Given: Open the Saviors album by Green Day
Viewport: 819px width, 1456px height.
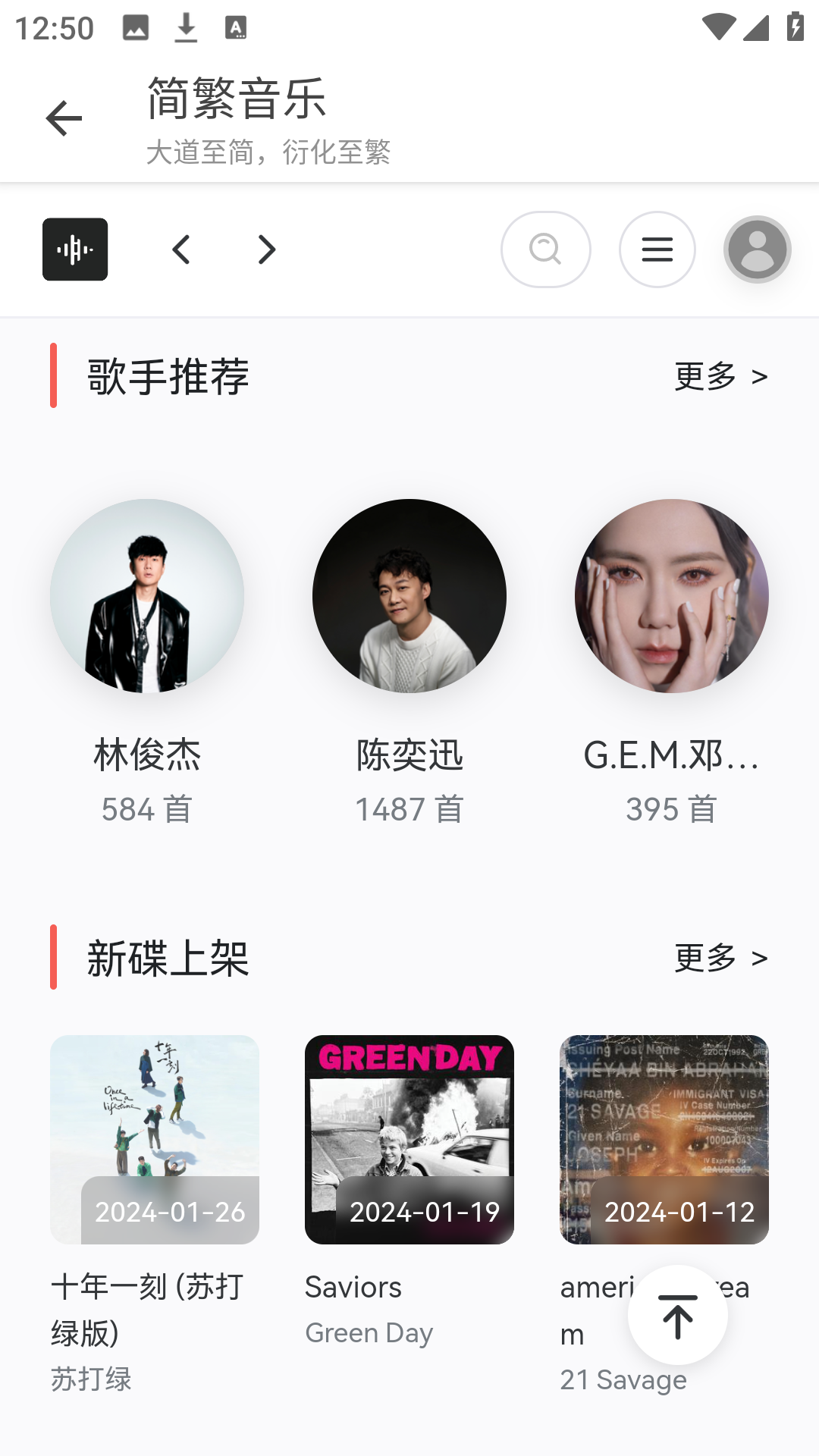Looking at the screenshot, I should pyautogui.click(x=409, y=1139).
